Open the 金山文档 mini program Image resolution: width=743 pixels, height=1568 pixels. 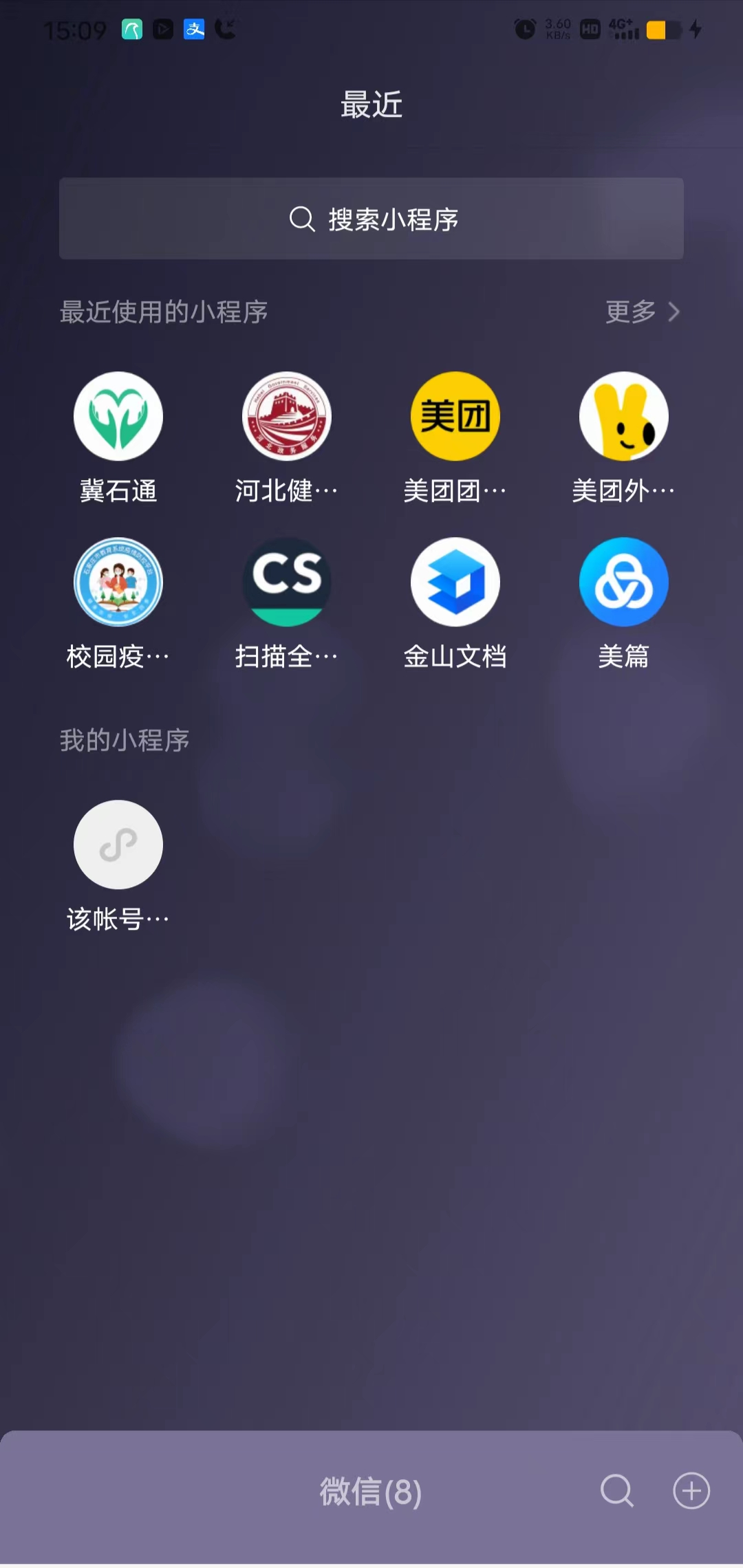coord(455,582)
